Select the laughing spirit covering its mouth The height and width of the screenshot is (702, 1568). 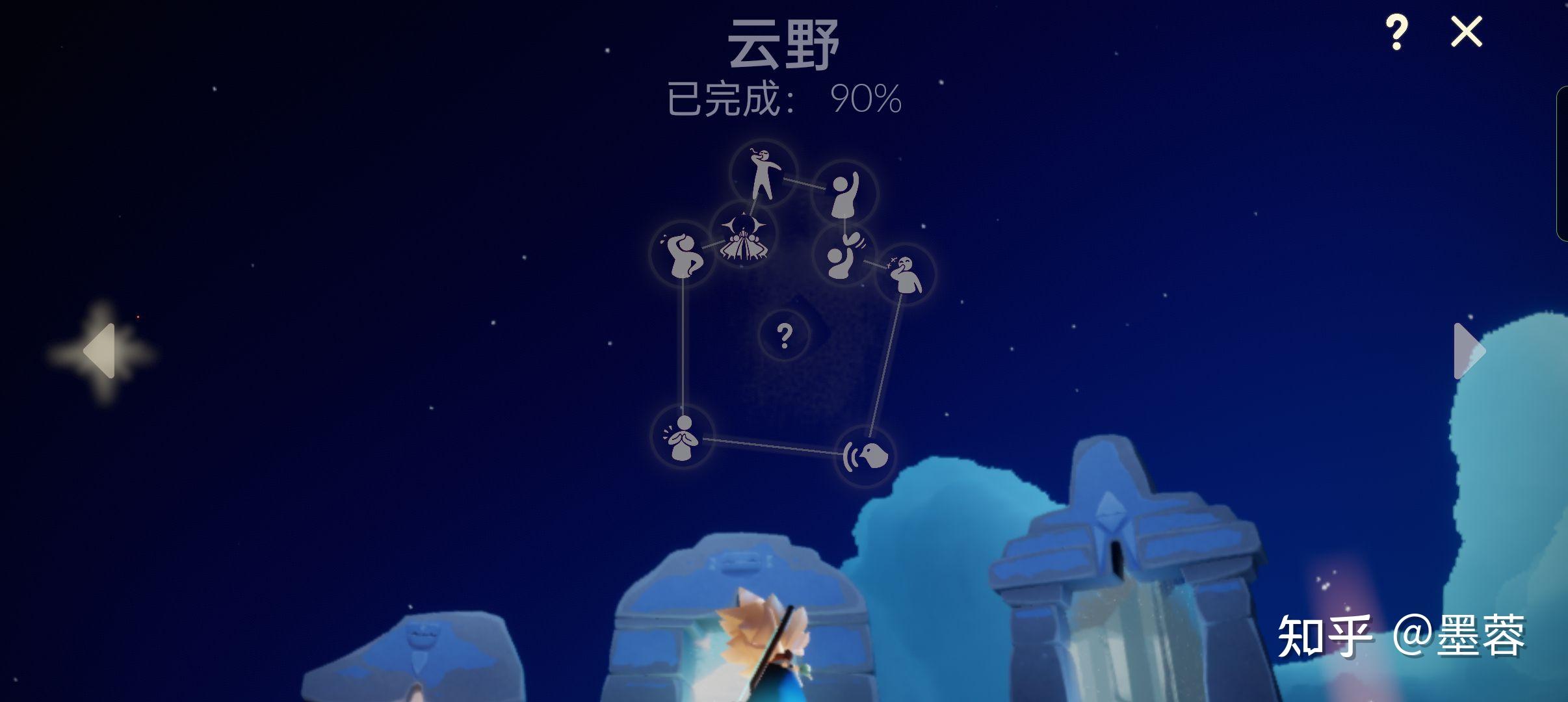click(905, 274)
